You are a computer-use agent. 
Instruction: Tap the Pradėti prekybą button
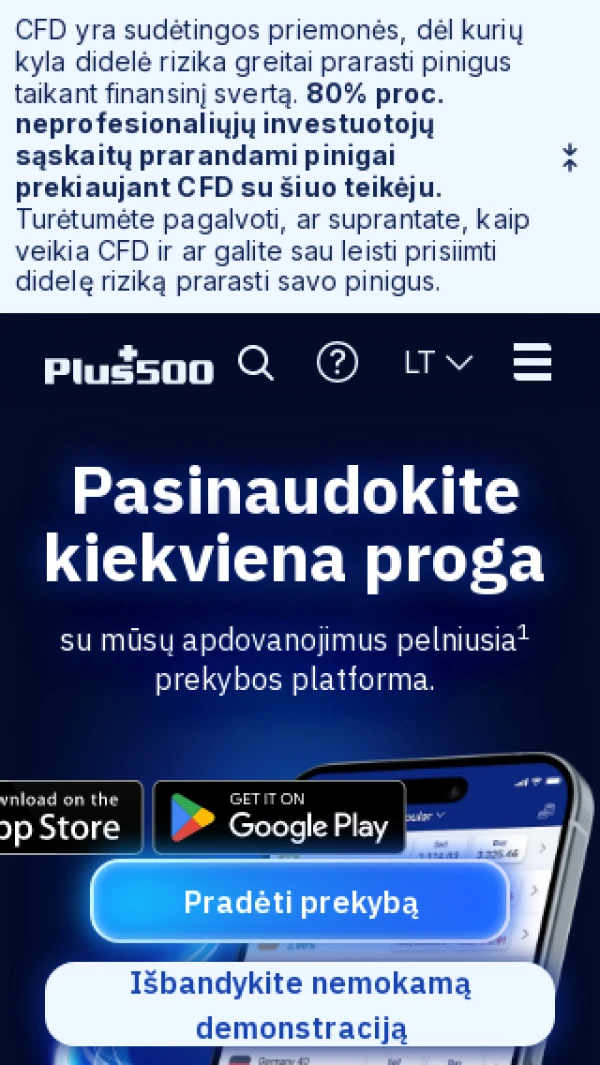point(300,902)
